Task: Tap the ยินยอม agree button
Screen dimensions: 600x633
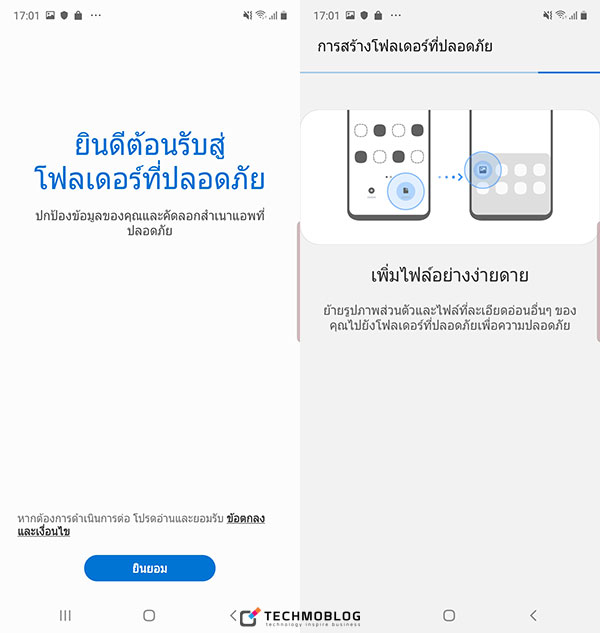Action: pos(149,568)
